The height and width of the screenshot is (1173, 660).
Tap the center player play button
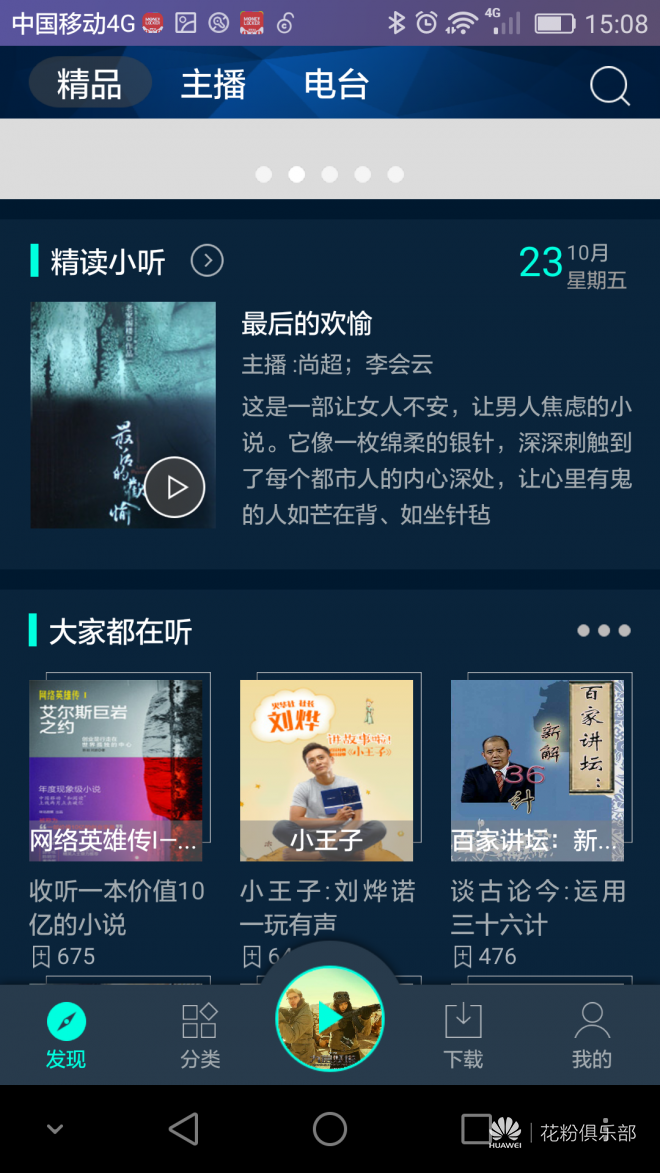(x=329, y=1018)
